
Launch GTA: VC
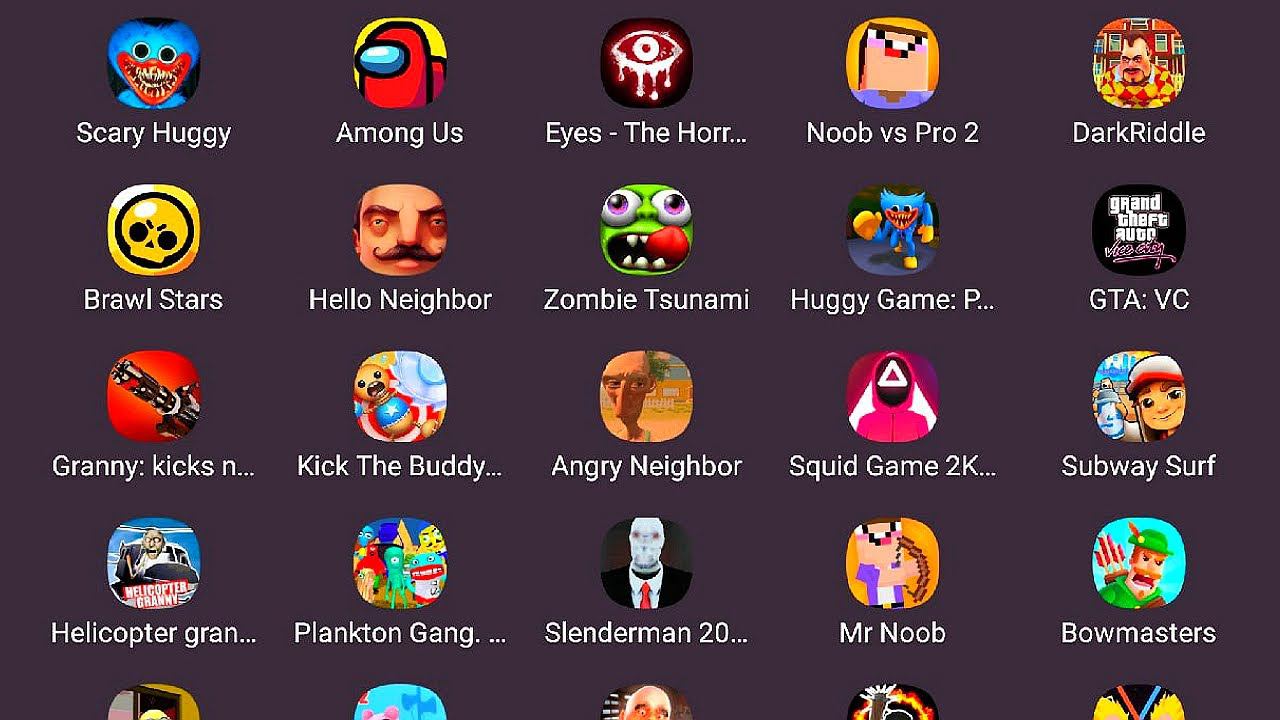pyautogui.click(x=1139, y=230)
